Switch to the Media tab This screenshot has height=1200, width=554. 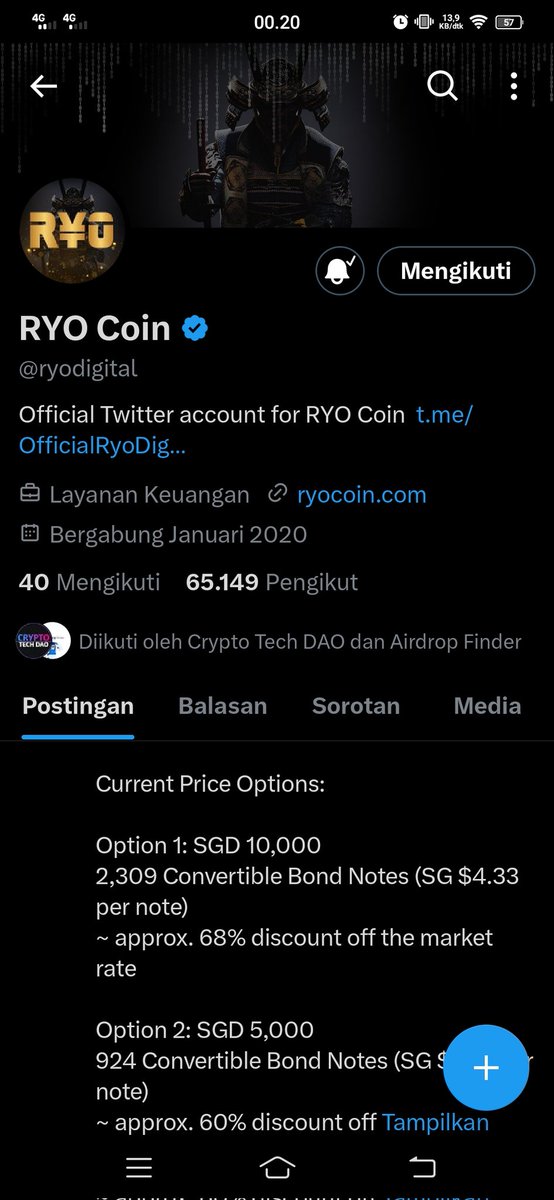[487, 706]
